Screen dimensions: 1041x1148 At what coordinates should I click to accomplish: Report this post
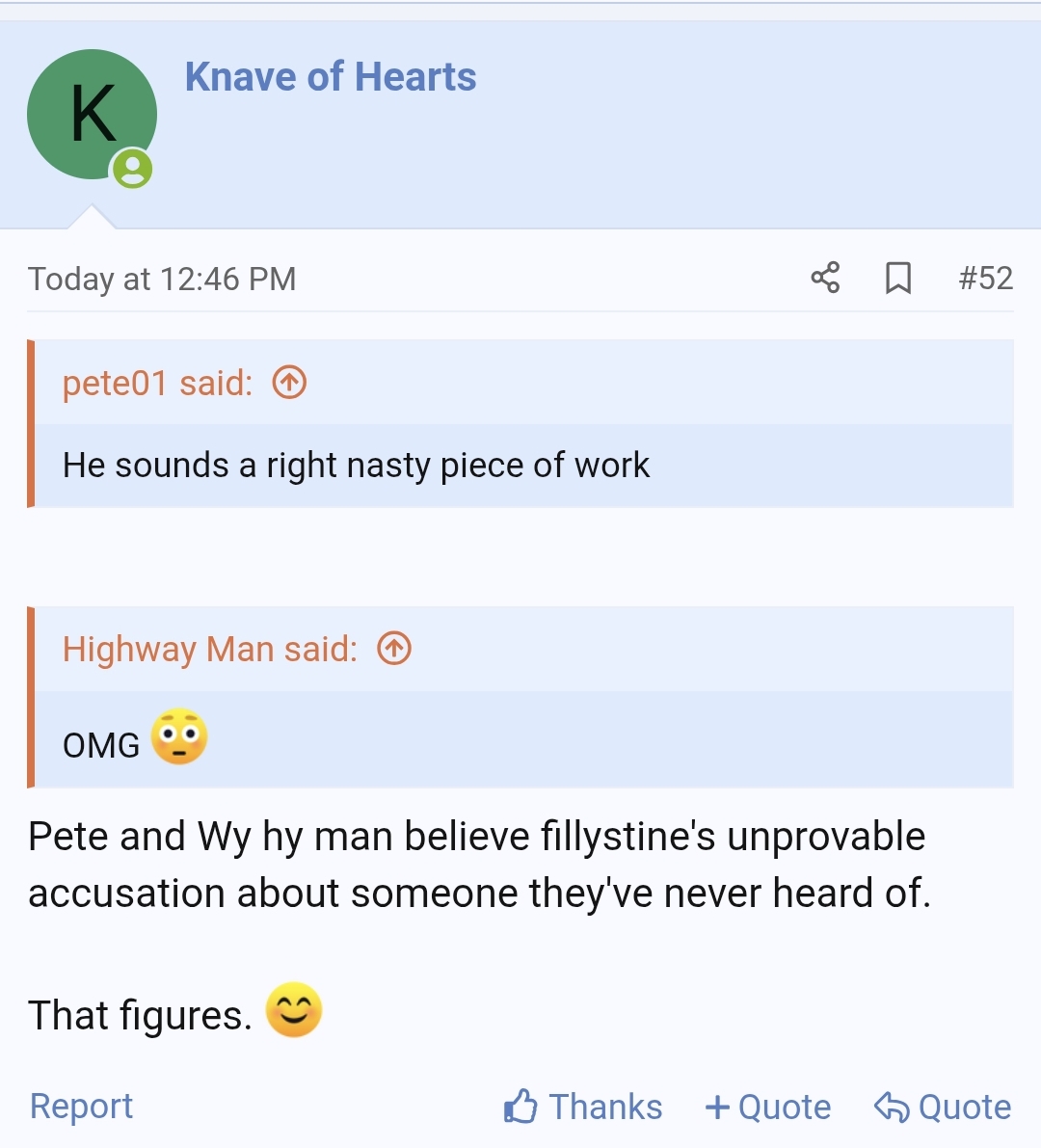pos(81,1106)
